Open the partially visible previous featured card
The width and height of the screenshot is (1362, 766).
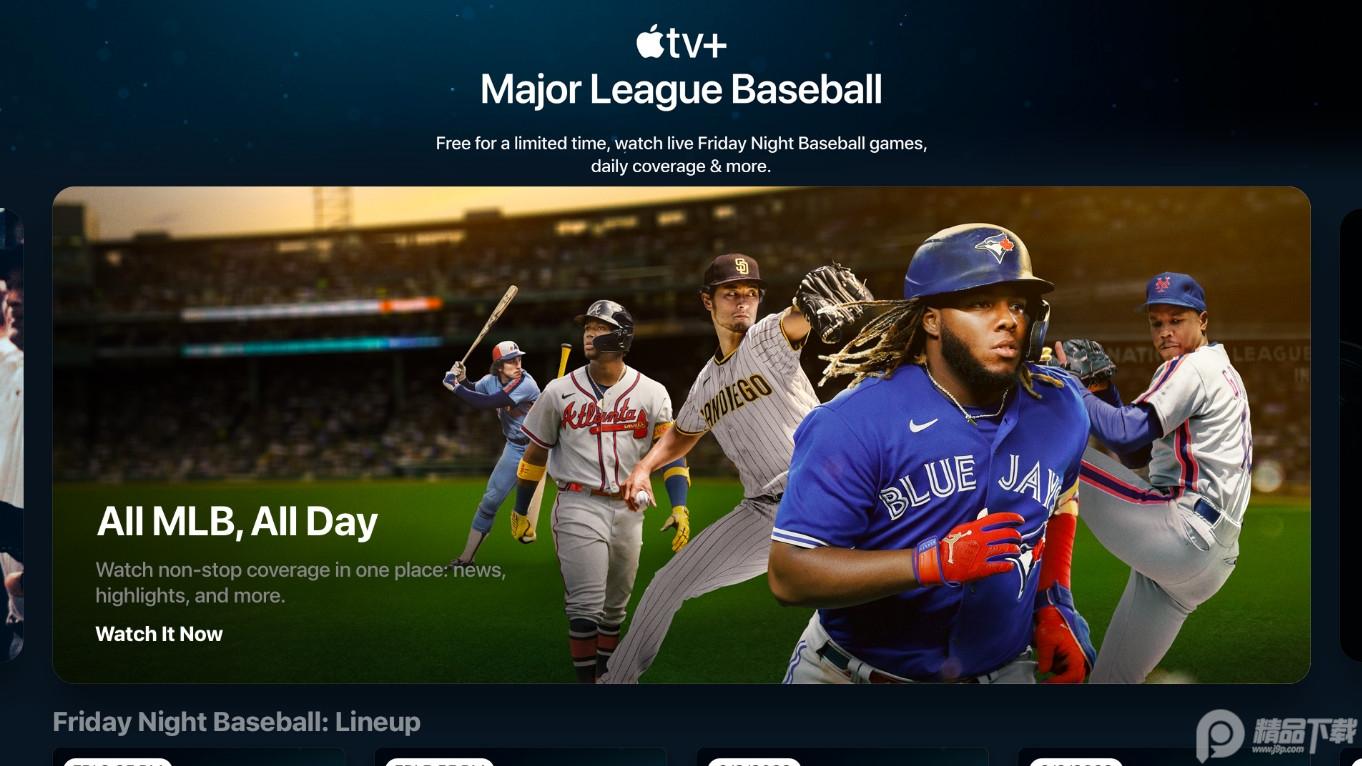[x=10, y=435]
